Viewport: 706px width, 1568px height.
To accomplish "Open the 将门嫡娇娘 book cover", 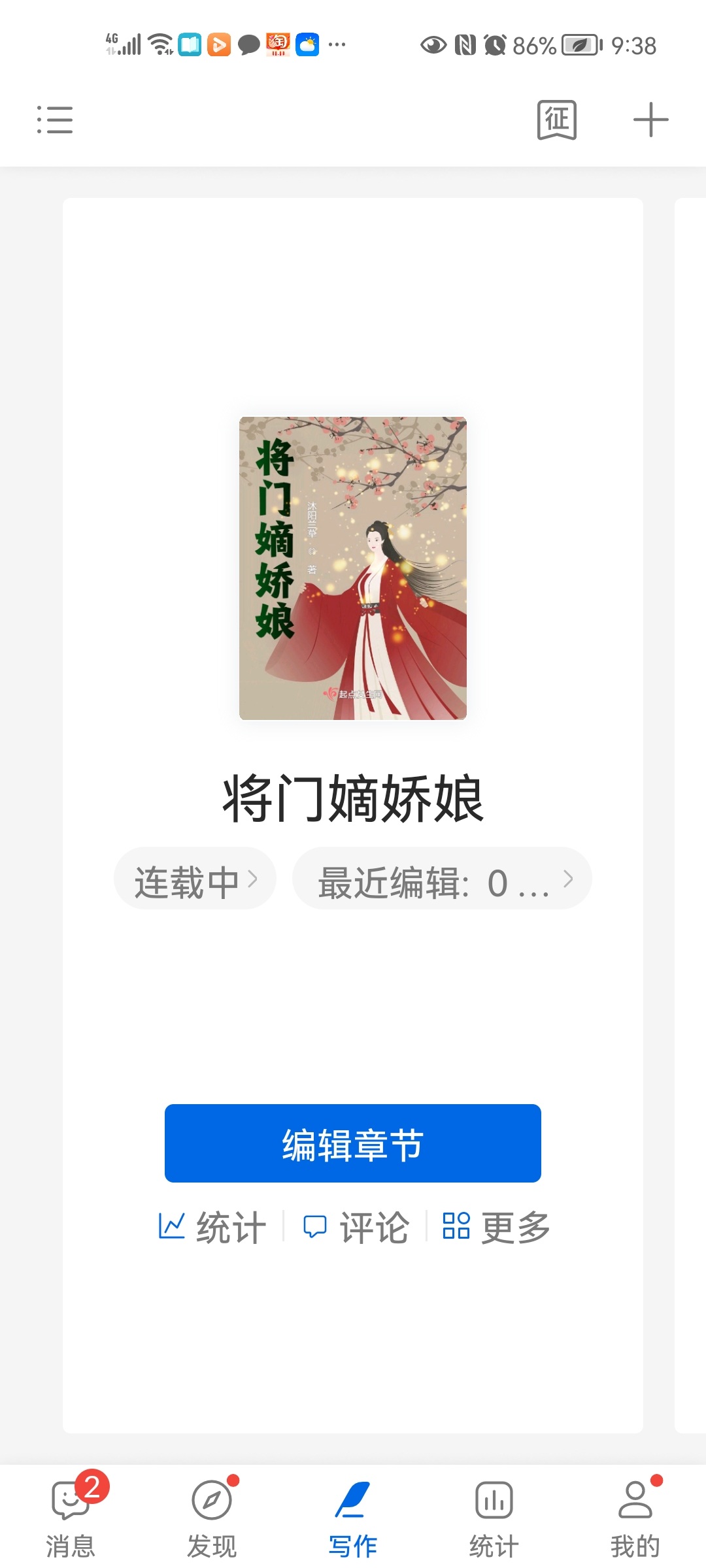I will (x=353, y=568).
